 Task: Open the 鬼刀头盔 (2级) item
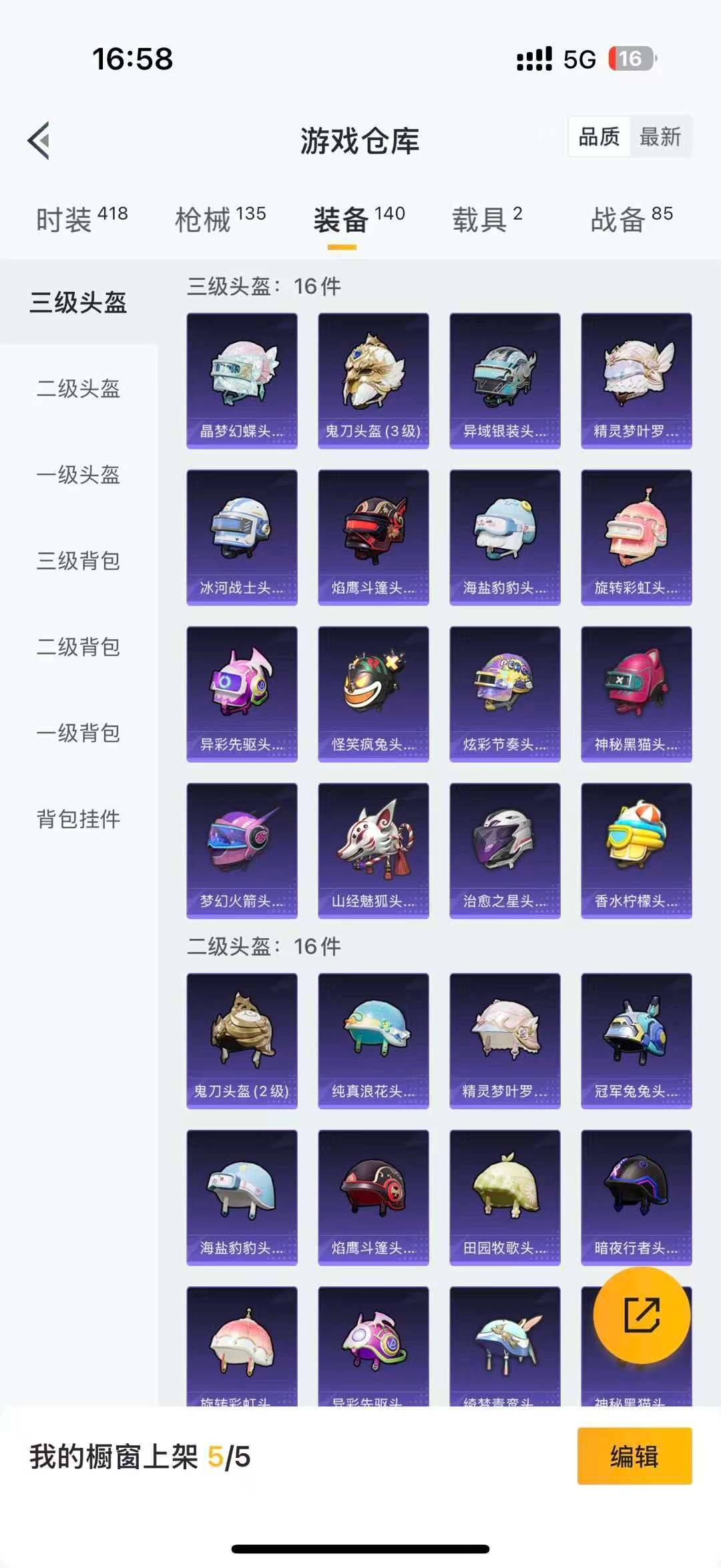coord(242,1040)
